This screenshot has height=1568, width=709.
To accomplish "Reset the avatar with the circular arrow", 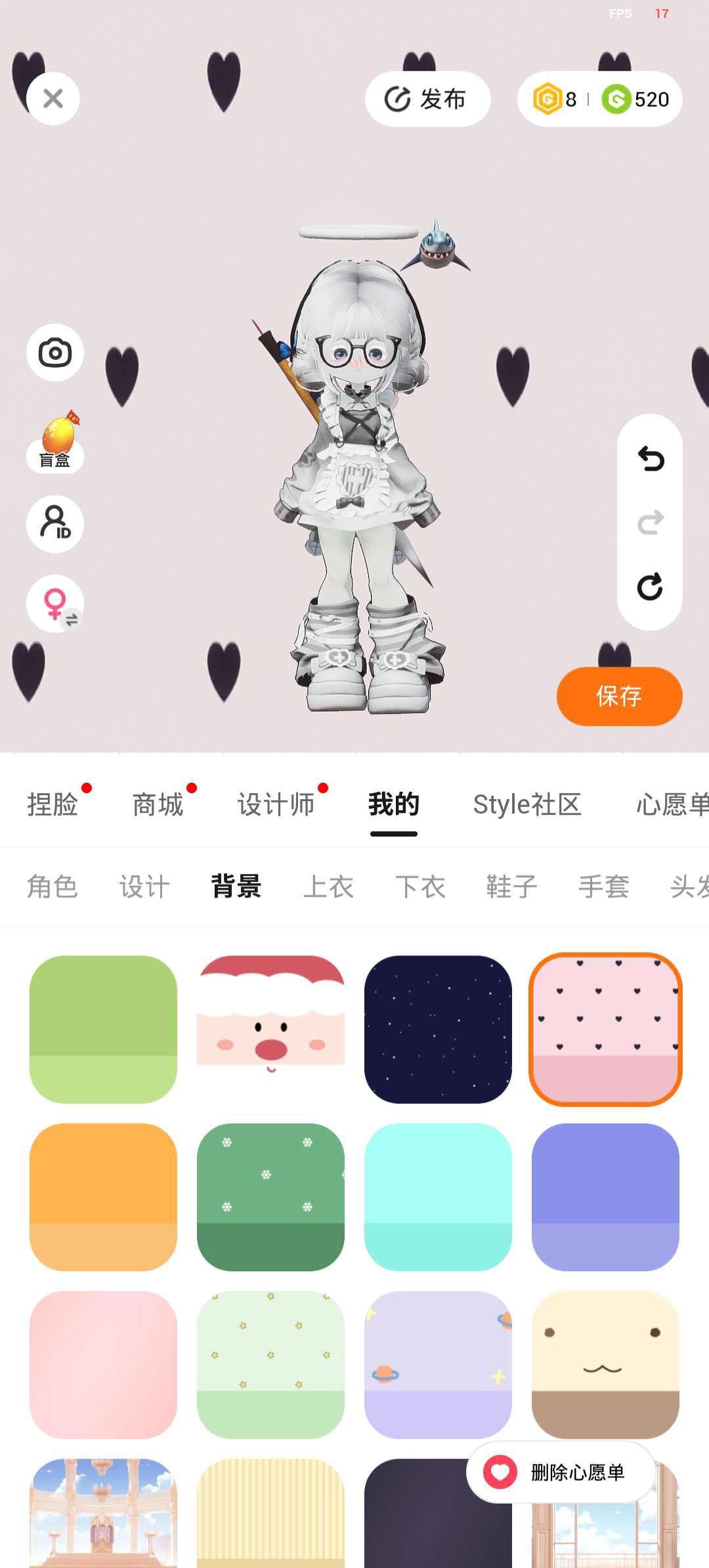I will coord(651,586).
